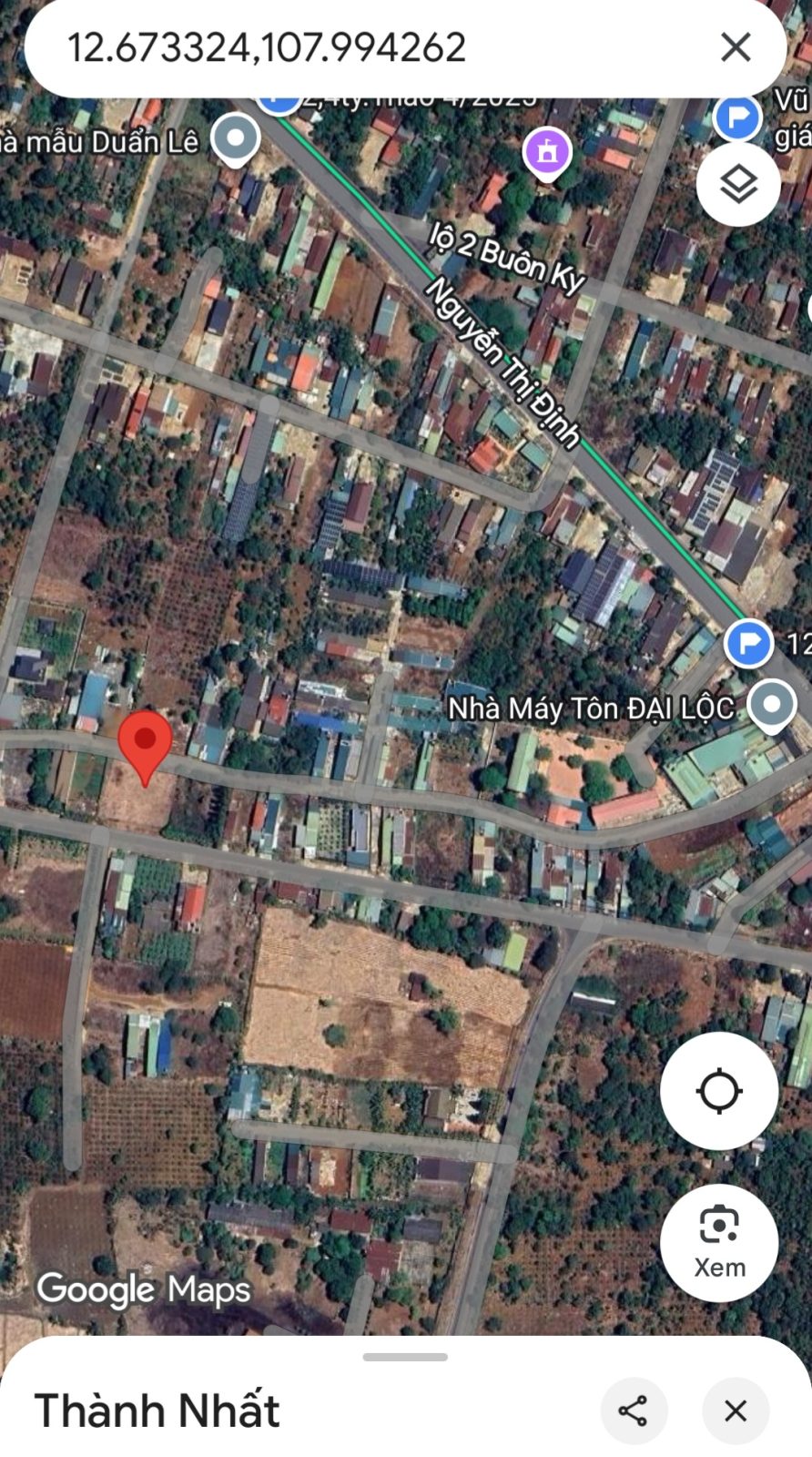Select the Duẩn Lê place marker
812x1457 pixels.
point(236,140)
